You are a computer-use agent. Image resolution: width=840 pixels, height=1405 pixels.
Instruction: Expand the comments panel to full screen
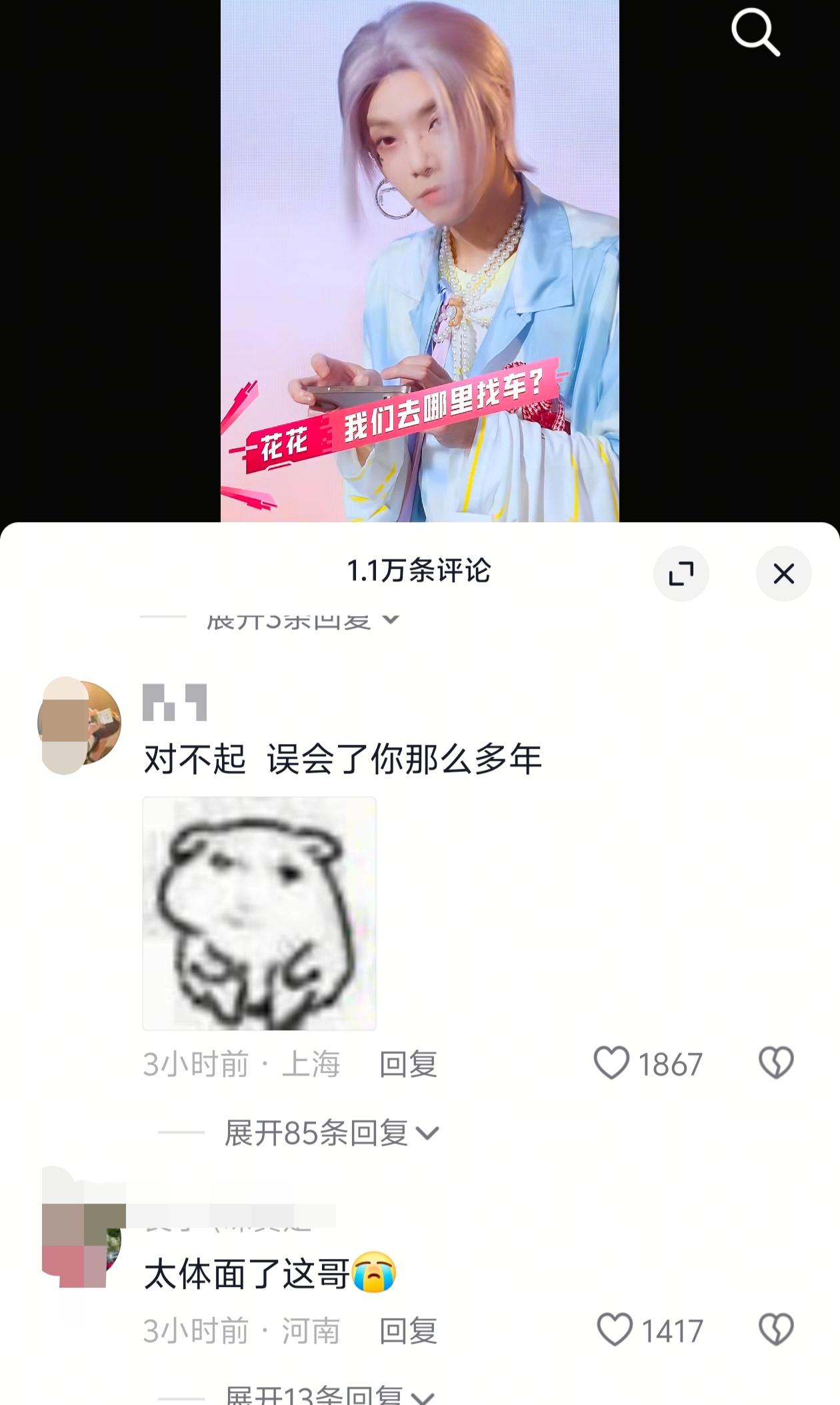coord(681,573)
